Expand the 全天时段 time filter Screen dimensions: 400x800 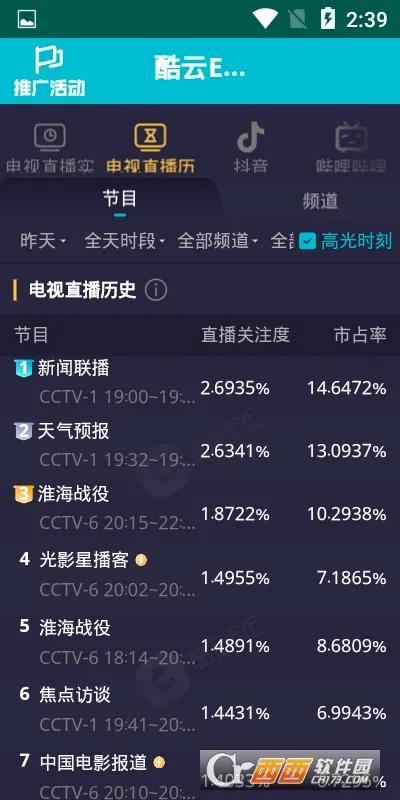pyautogui.click(x=124, y=241)
